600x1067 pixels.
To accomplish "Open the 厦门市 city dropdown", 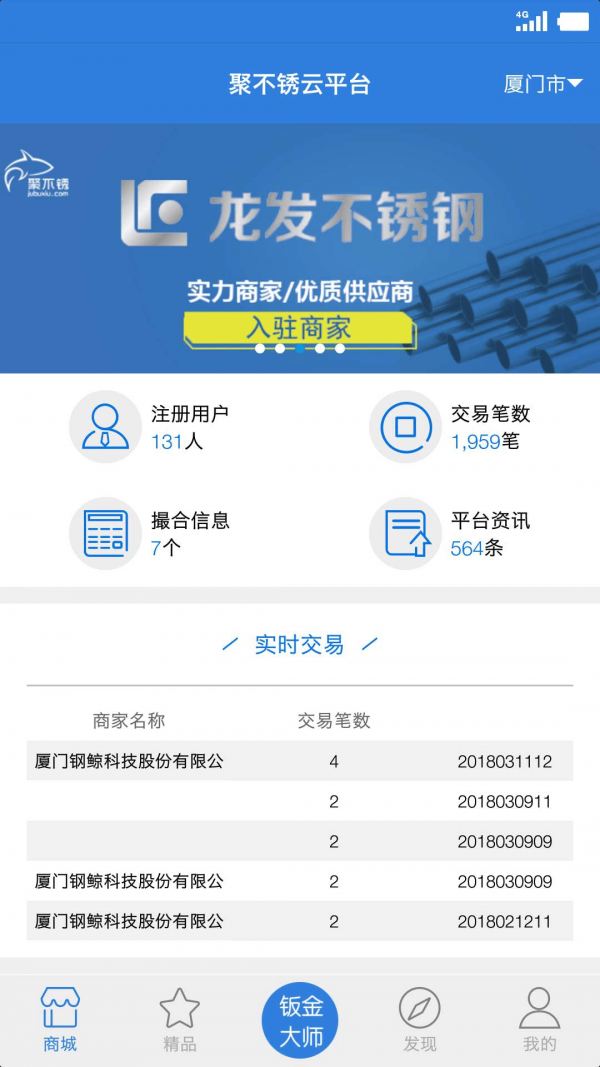I will [x=543, y=84].
